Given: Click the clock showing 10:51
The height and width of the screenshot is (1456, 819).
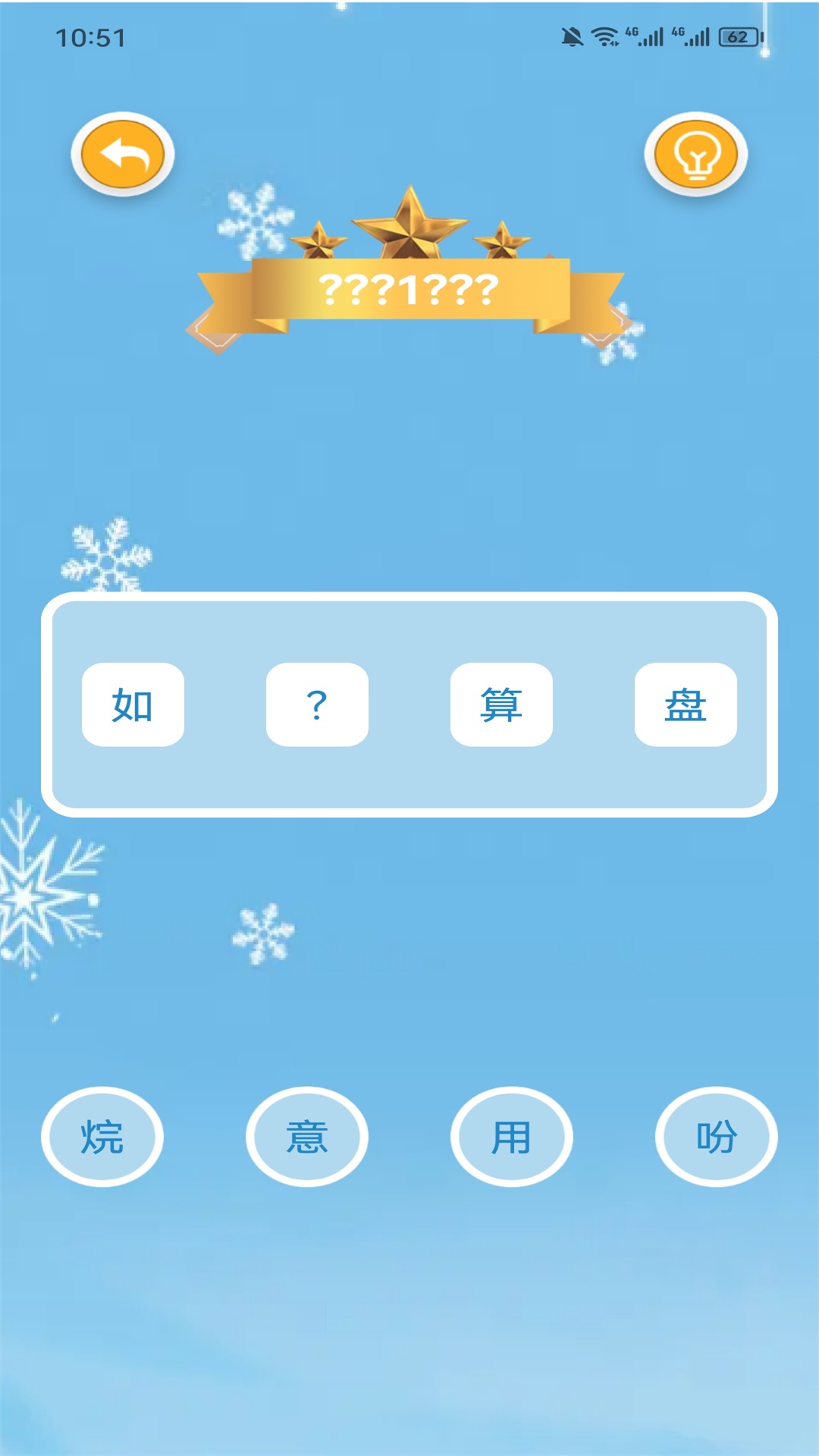Looking at the screenshot, I should coord(90,36).
